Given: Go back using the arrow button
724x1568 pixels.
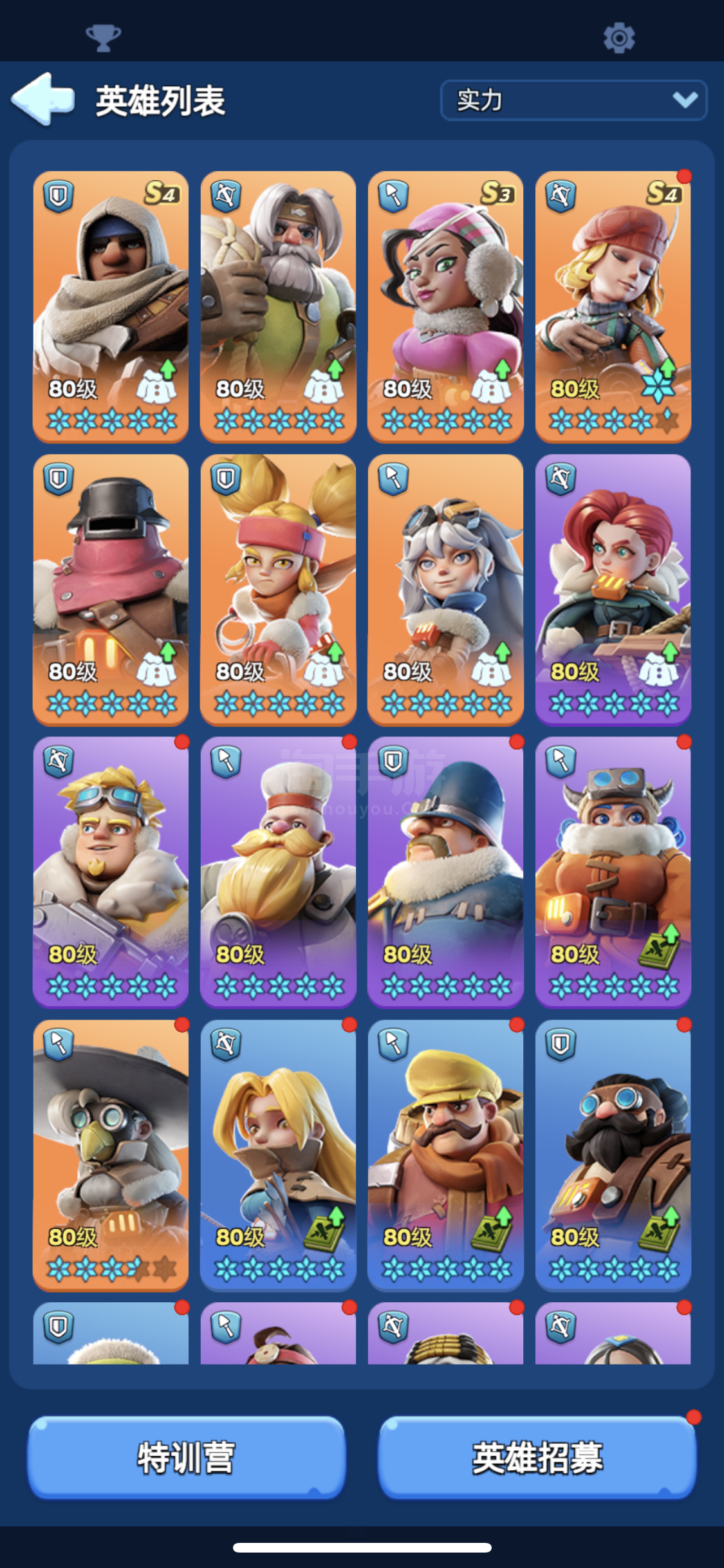Looking at the screenshot, I should [x=43, y=99].
